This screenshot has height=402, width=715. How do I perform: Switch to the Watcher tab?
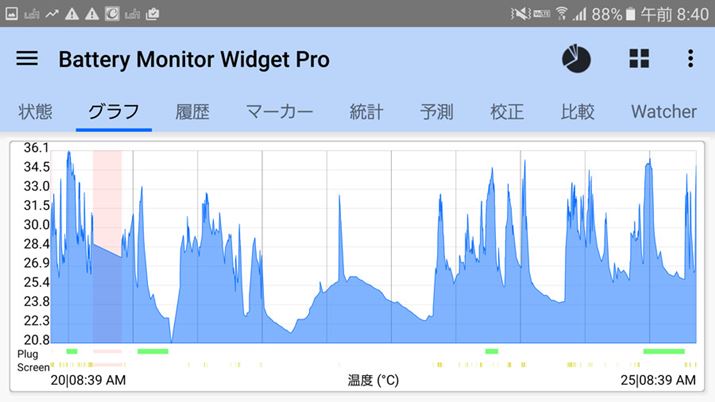coord(663,111)
